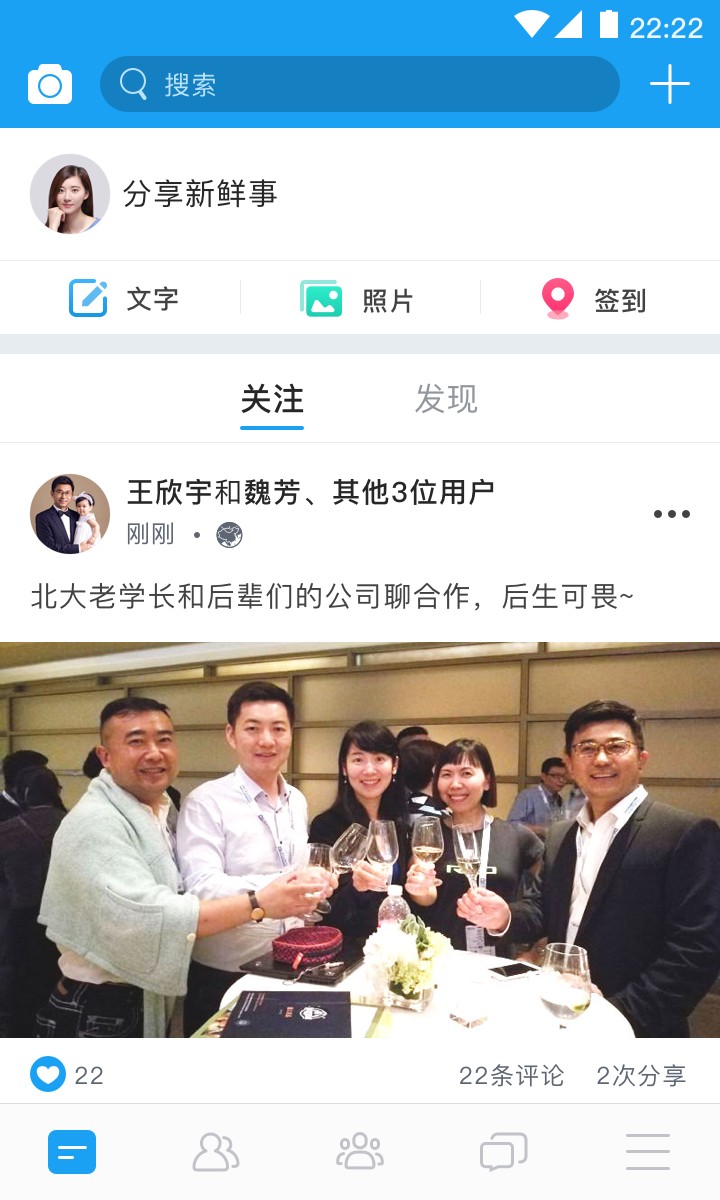Viewport: 720px width, 1200px height.
Task: Open the hamburger menu tab
Action: click(x=648, y=1152)
